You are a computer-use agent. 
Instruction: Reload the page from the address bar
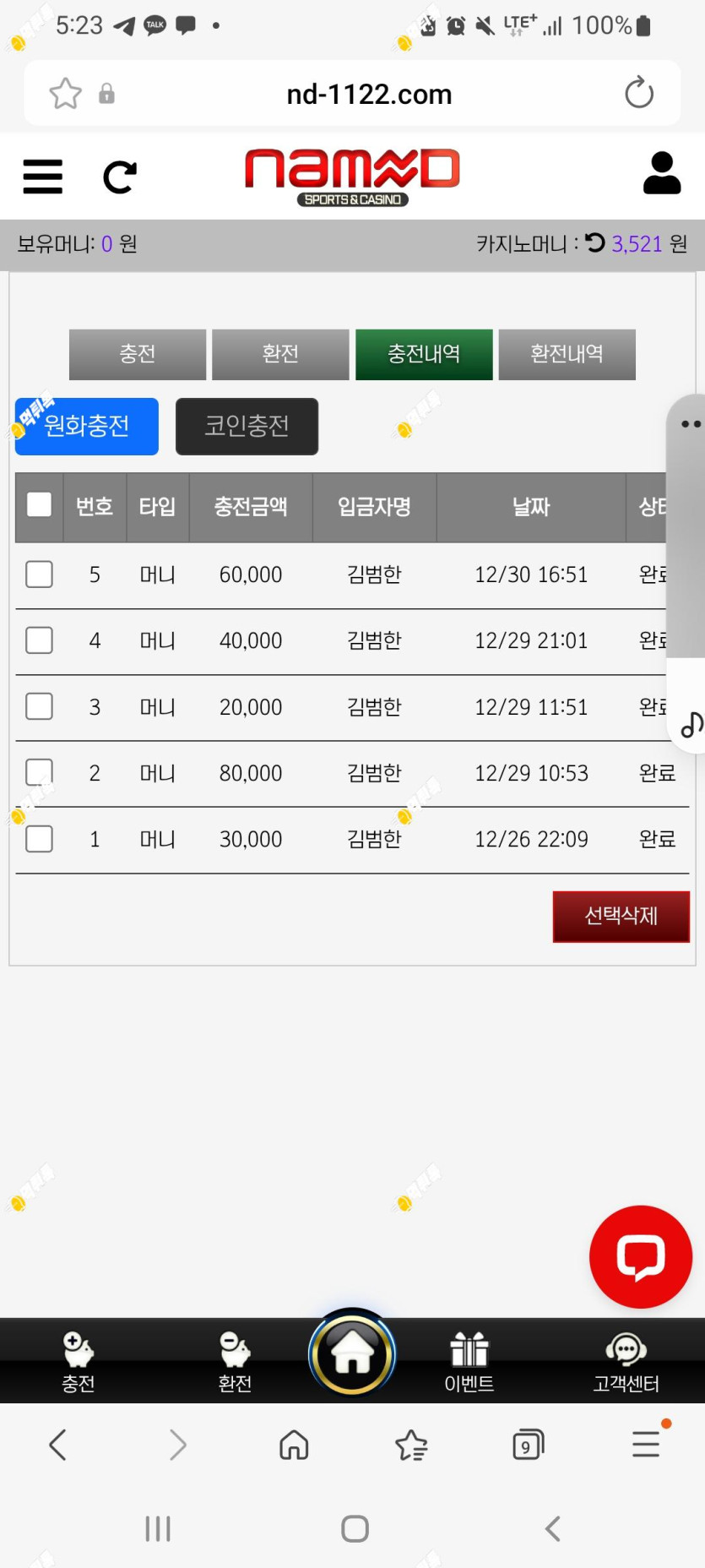tap(638, 93)
